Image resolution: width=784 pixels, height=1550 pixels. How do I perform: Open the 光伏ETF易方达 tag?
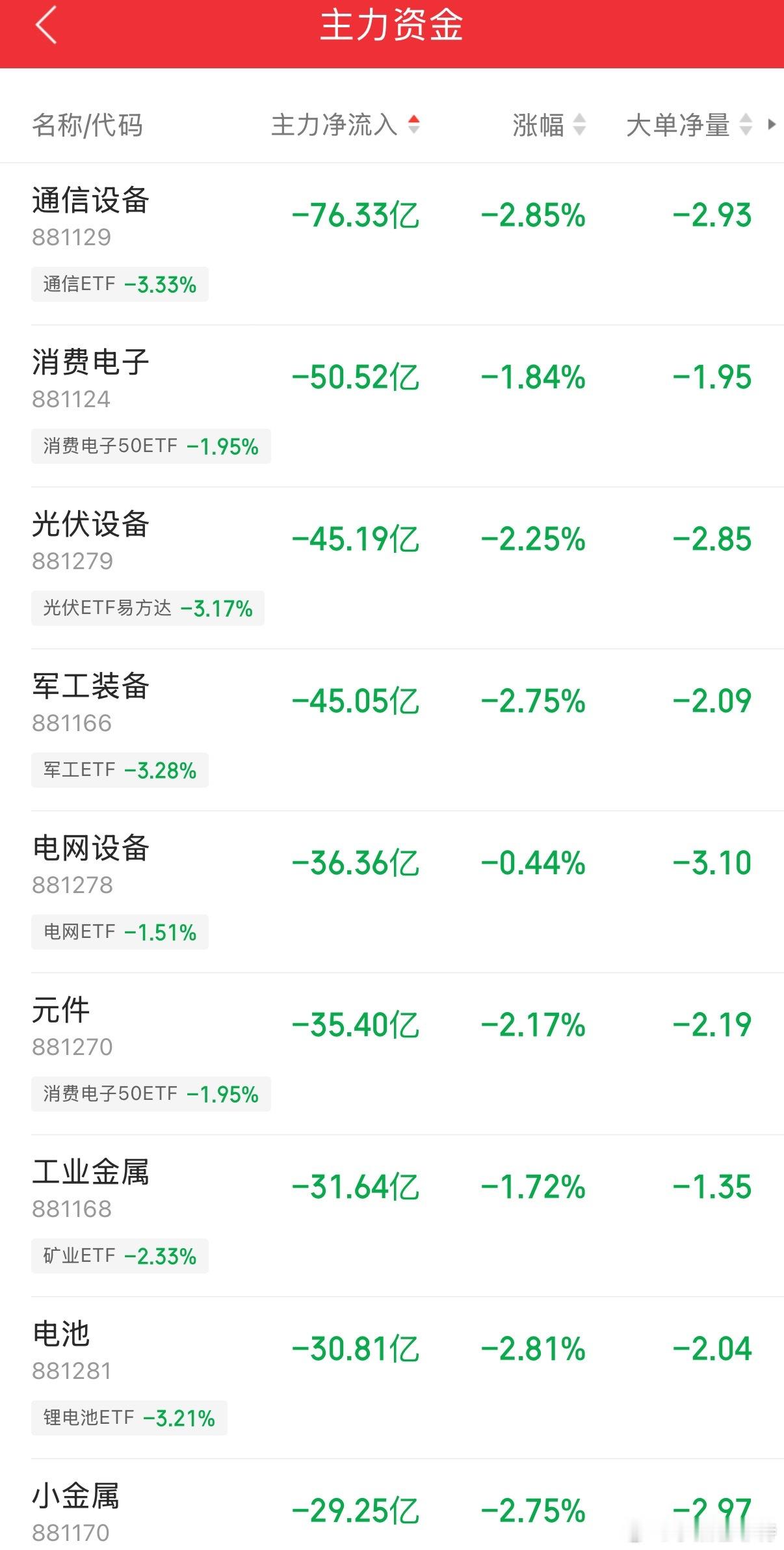148,609
